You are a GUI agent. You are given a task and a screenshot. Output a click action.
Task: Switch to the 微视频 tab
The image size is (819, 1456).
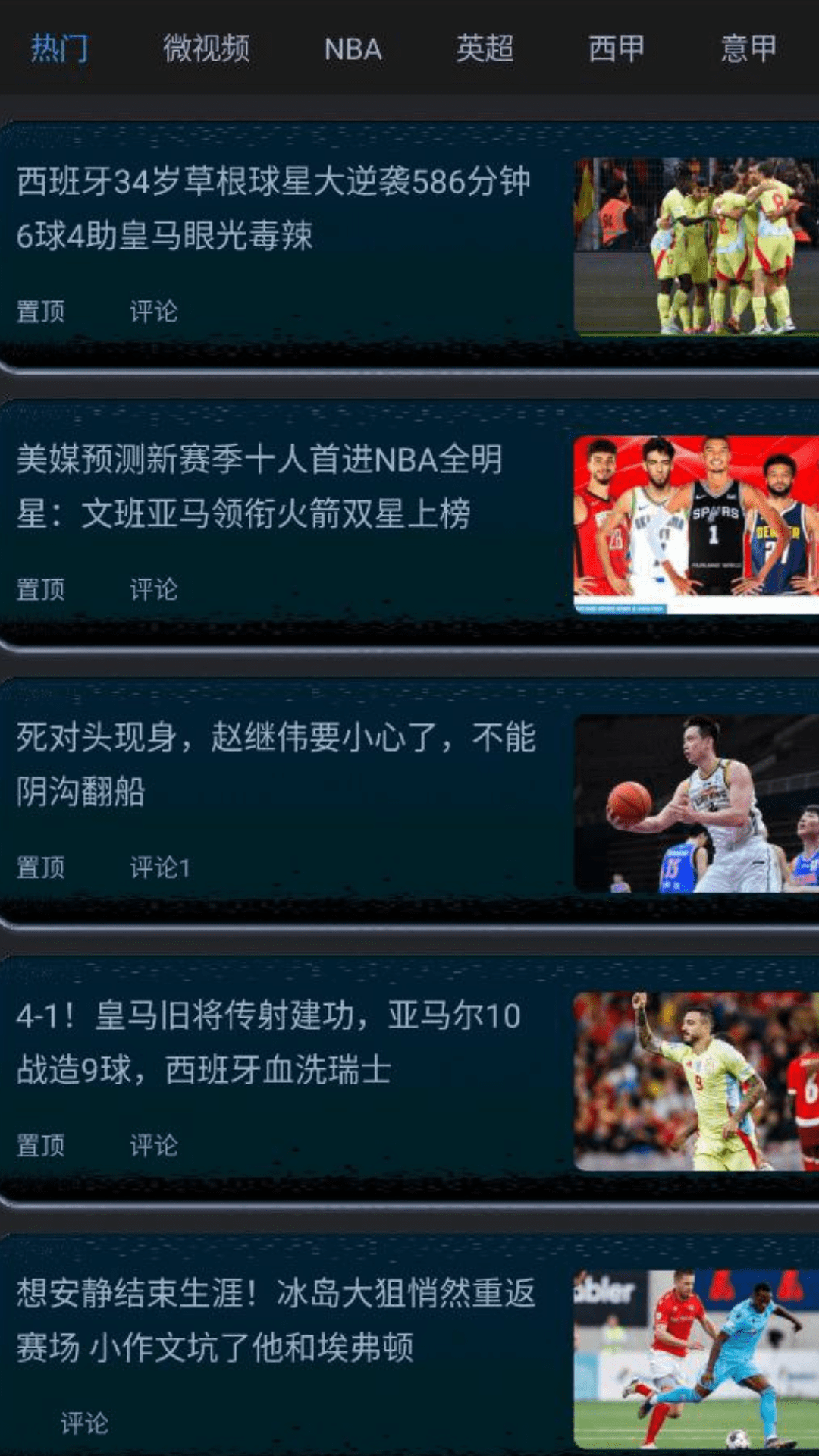(x=206, y=49)
